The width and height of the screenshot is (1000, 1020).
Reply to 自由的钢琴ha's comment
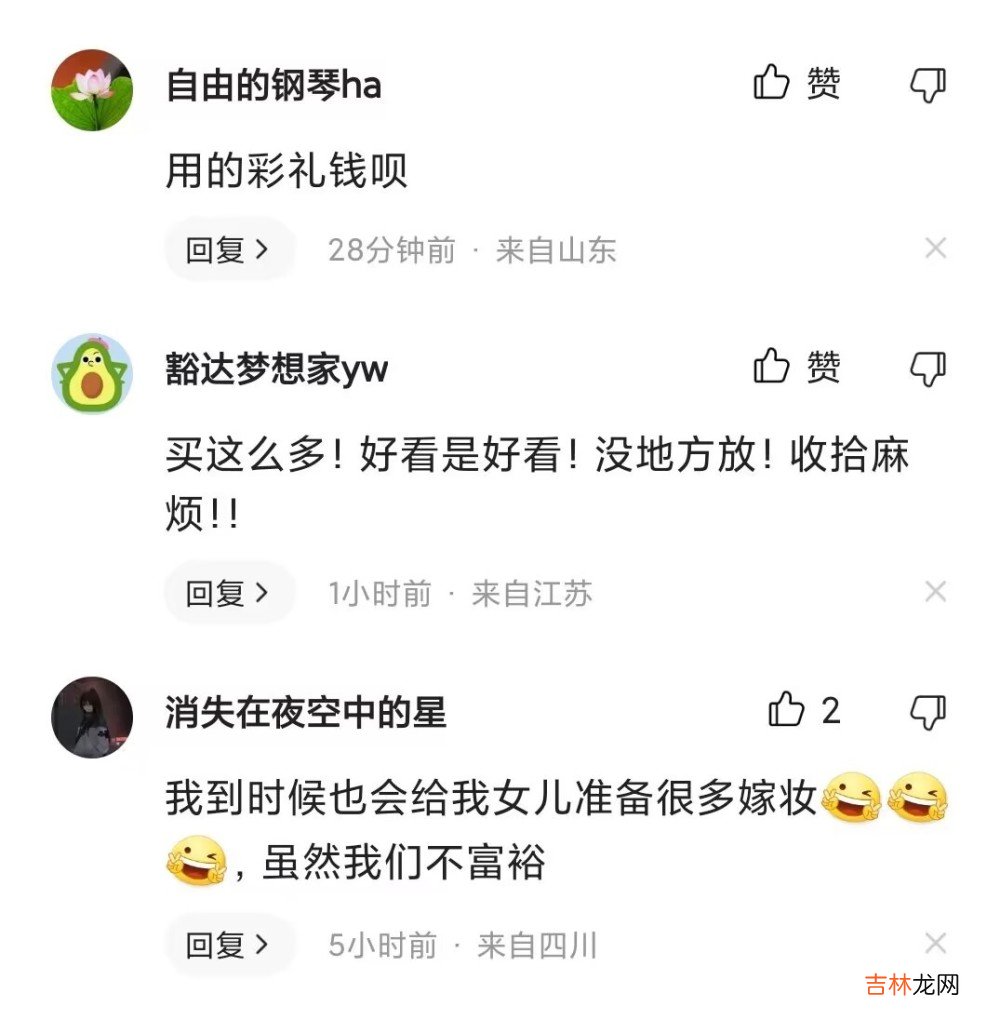tap(228, 249)
